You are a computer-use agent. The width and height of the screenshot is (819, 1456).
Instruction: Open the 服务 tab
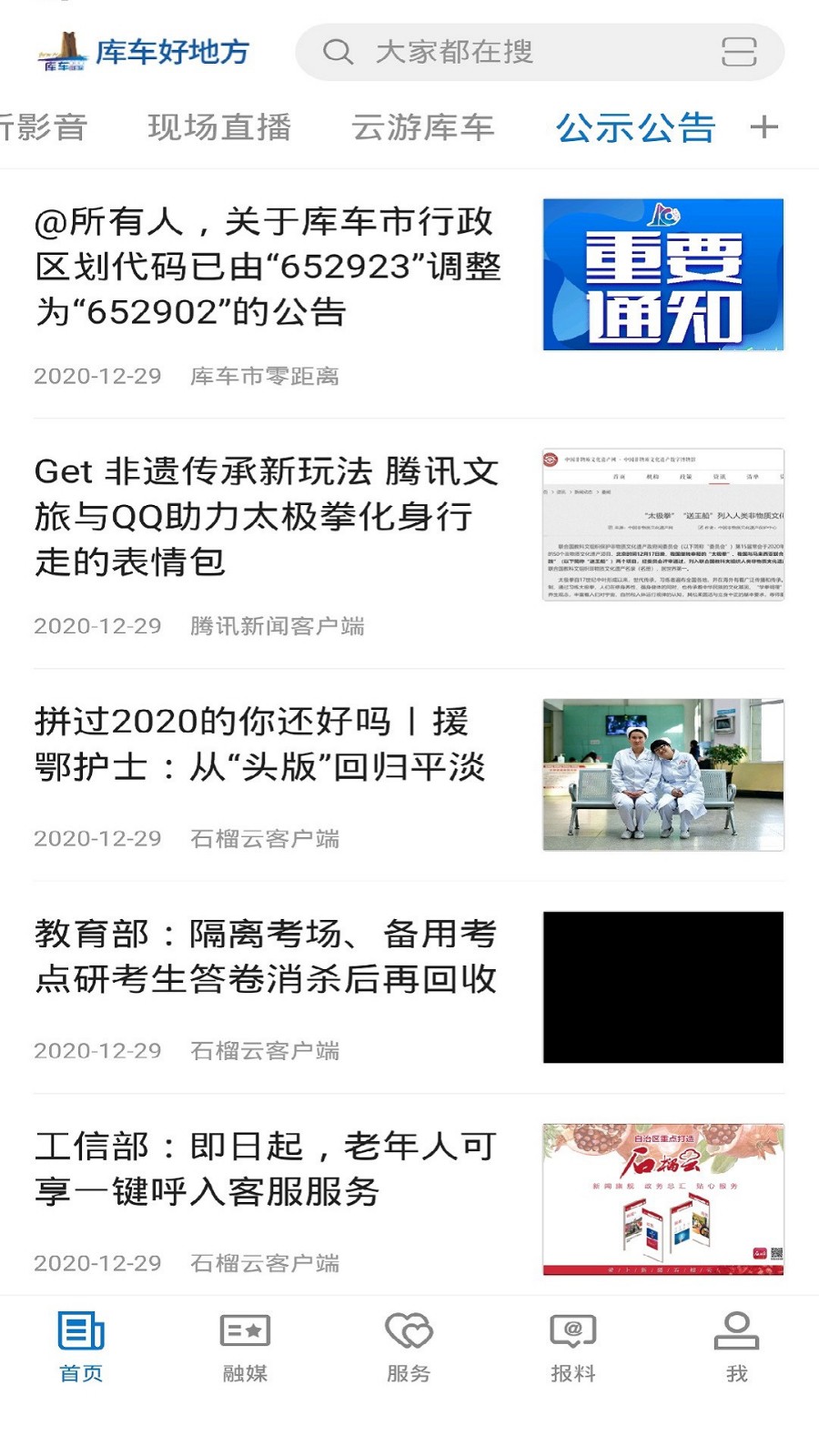409,1347
